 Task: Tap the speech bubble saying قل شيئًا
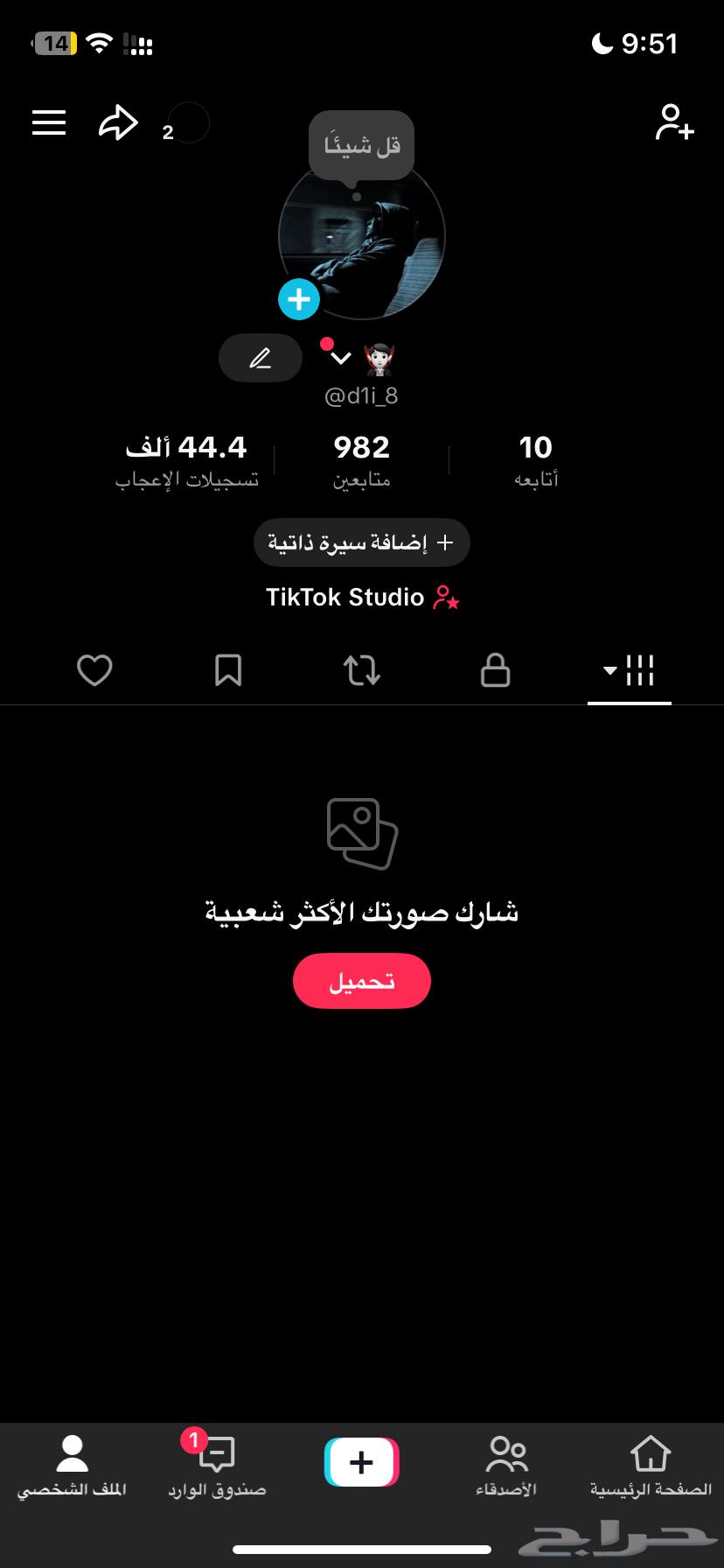tap(361, 144)
